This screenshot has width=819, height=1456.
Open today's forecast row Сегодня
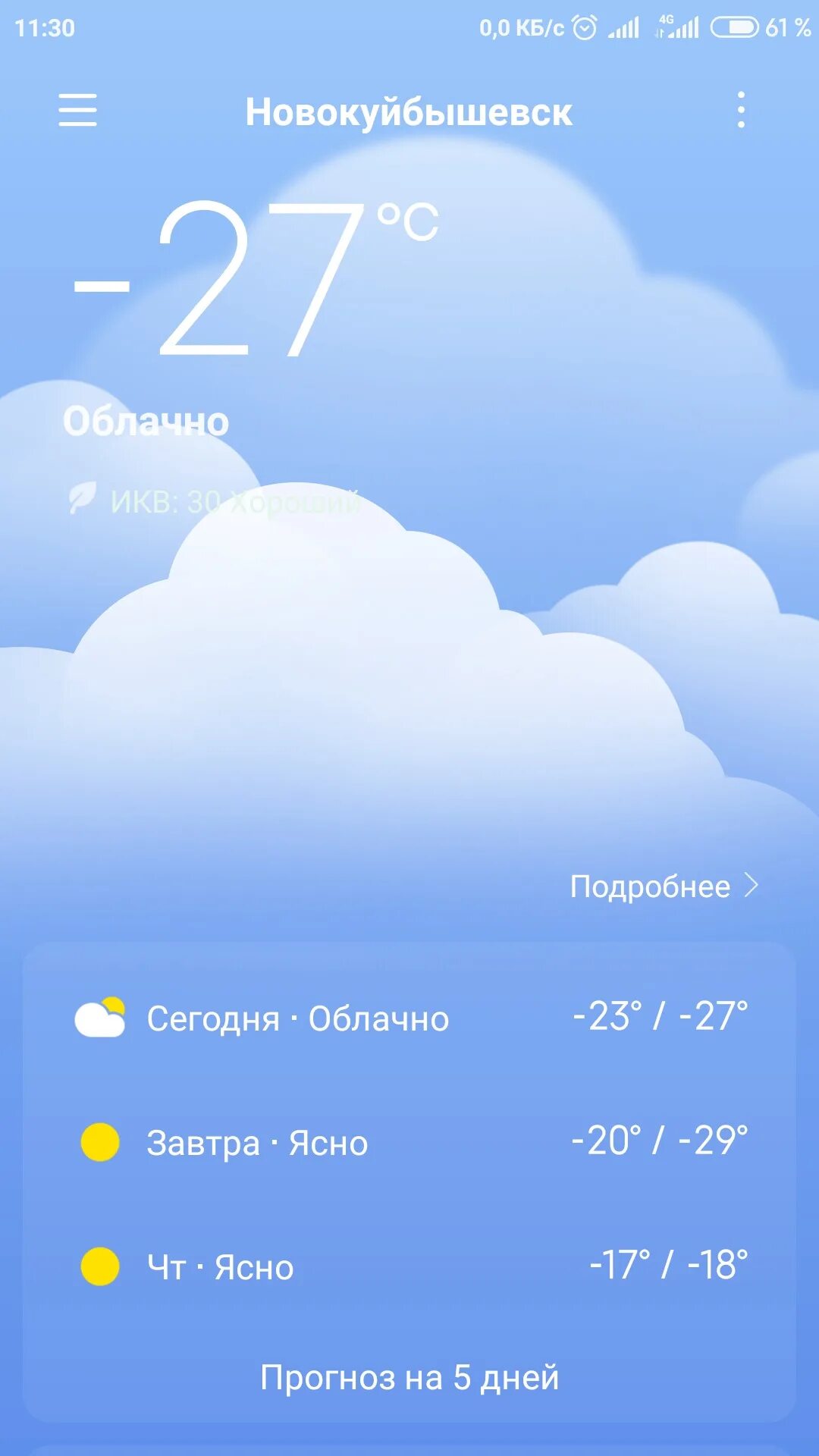409,1018
